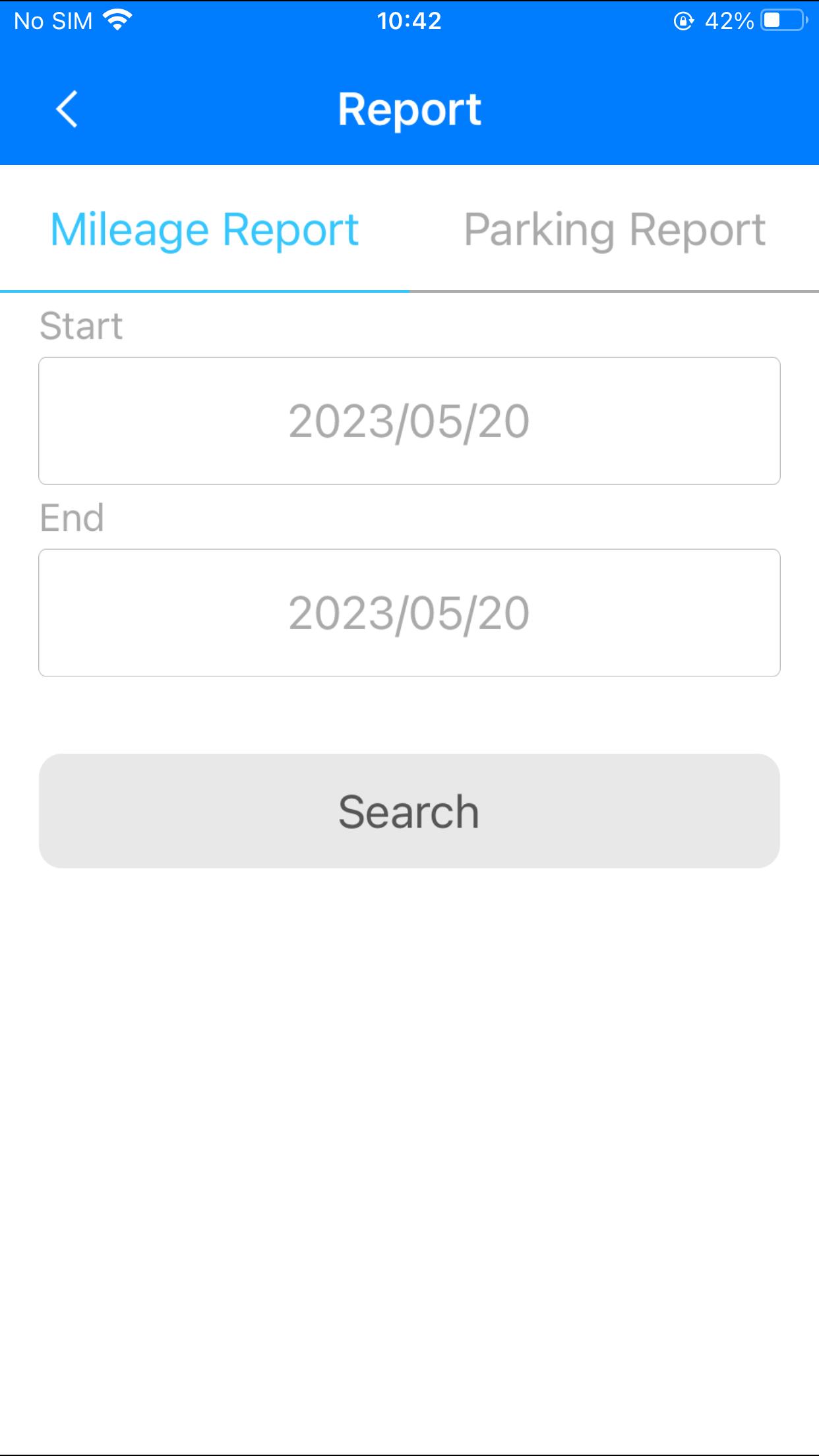Tap the Search button
819x1456 pixels.
(x=409, y=811)
